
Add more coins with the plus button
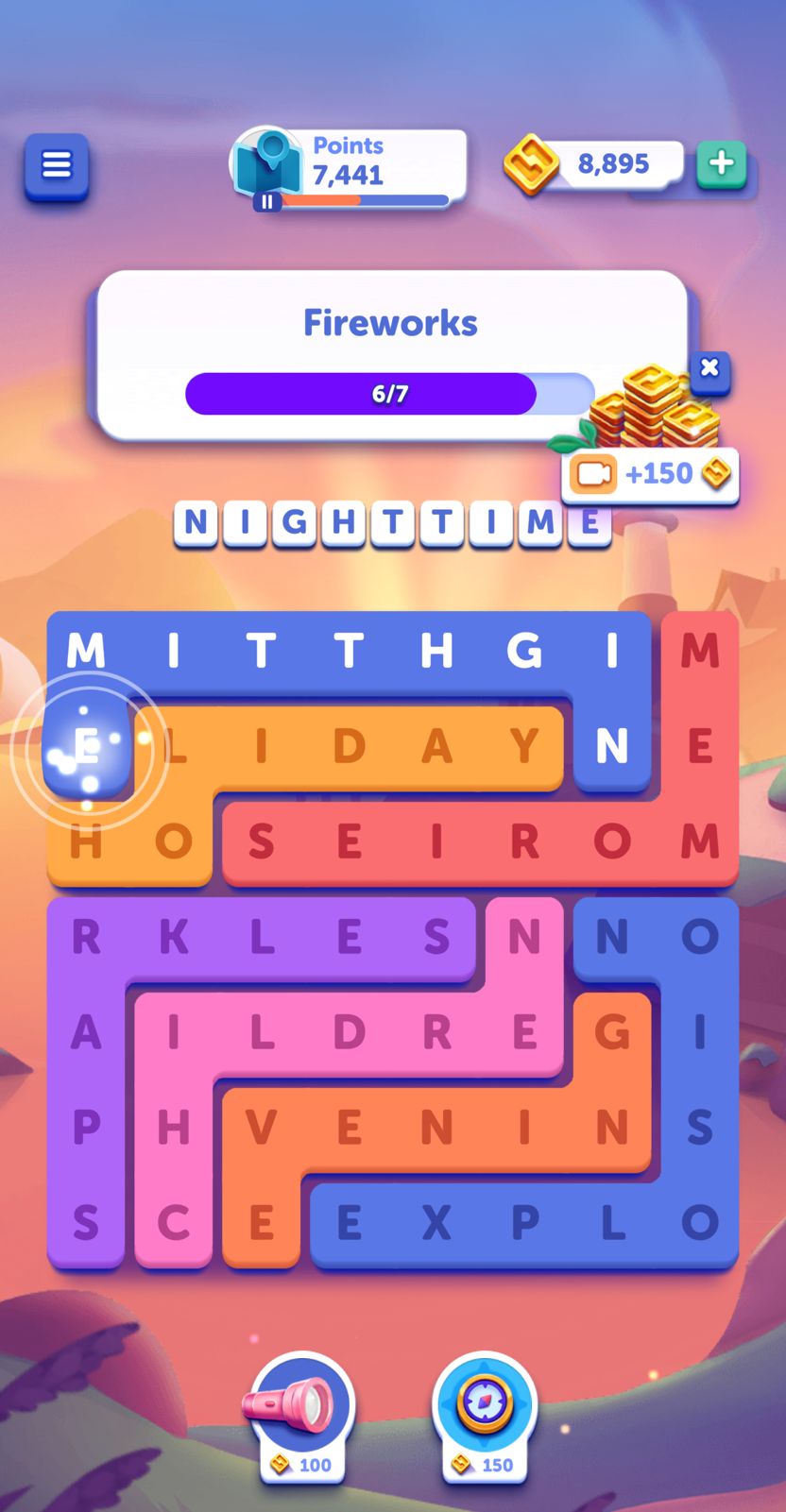pos(721,163)
